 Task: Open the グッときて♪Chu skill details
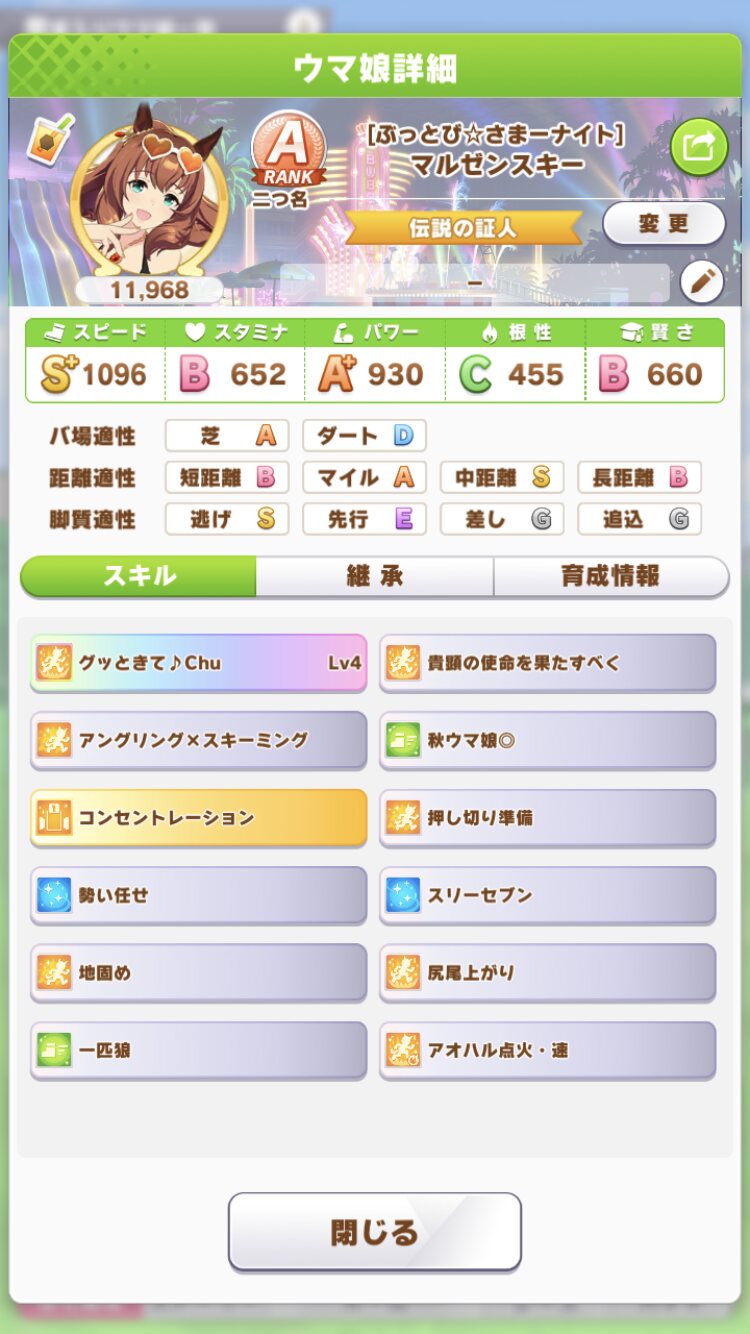point(198,662)
